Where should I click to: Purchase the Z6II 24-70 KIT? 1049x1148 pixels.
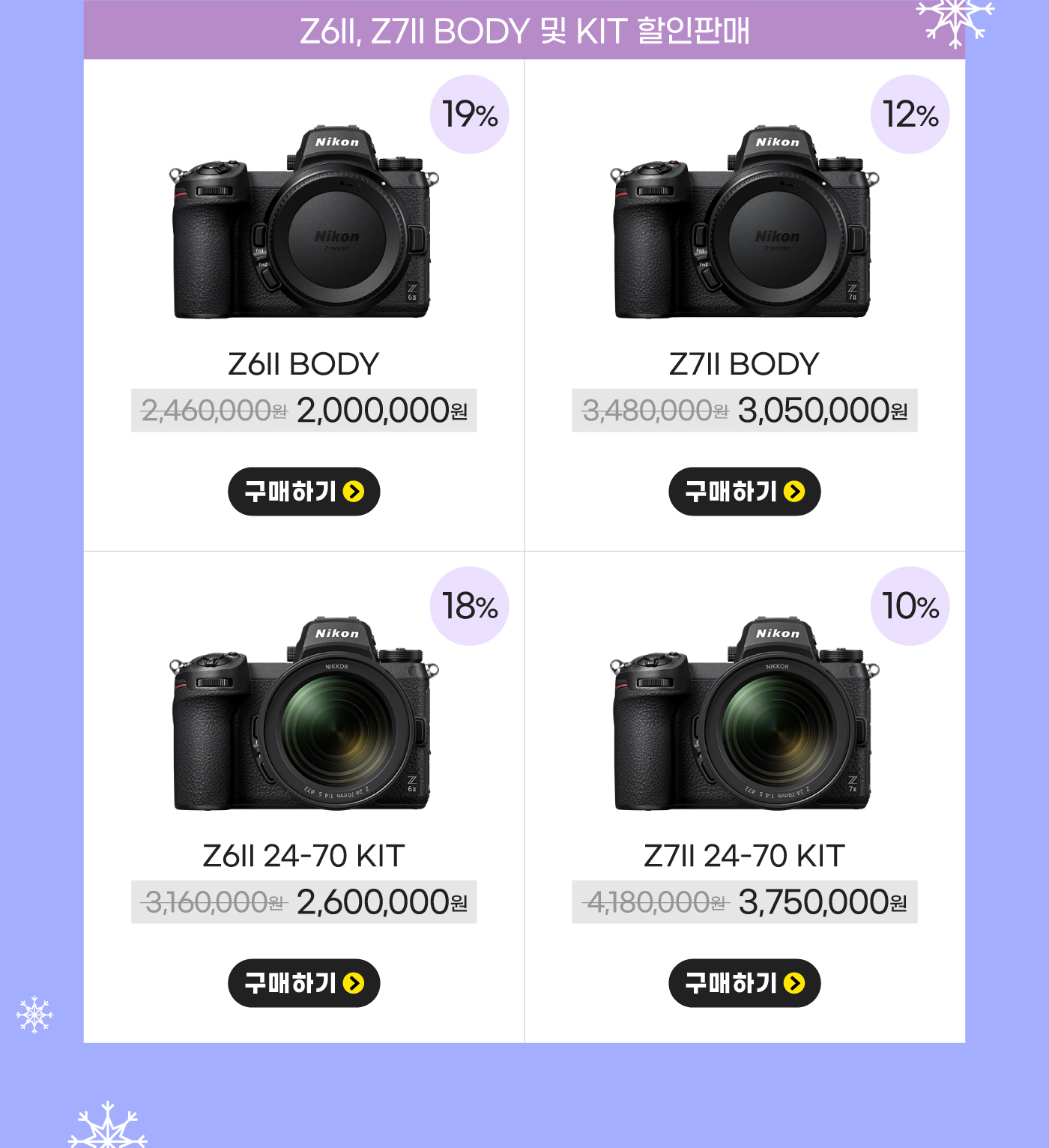pos(303,982)
